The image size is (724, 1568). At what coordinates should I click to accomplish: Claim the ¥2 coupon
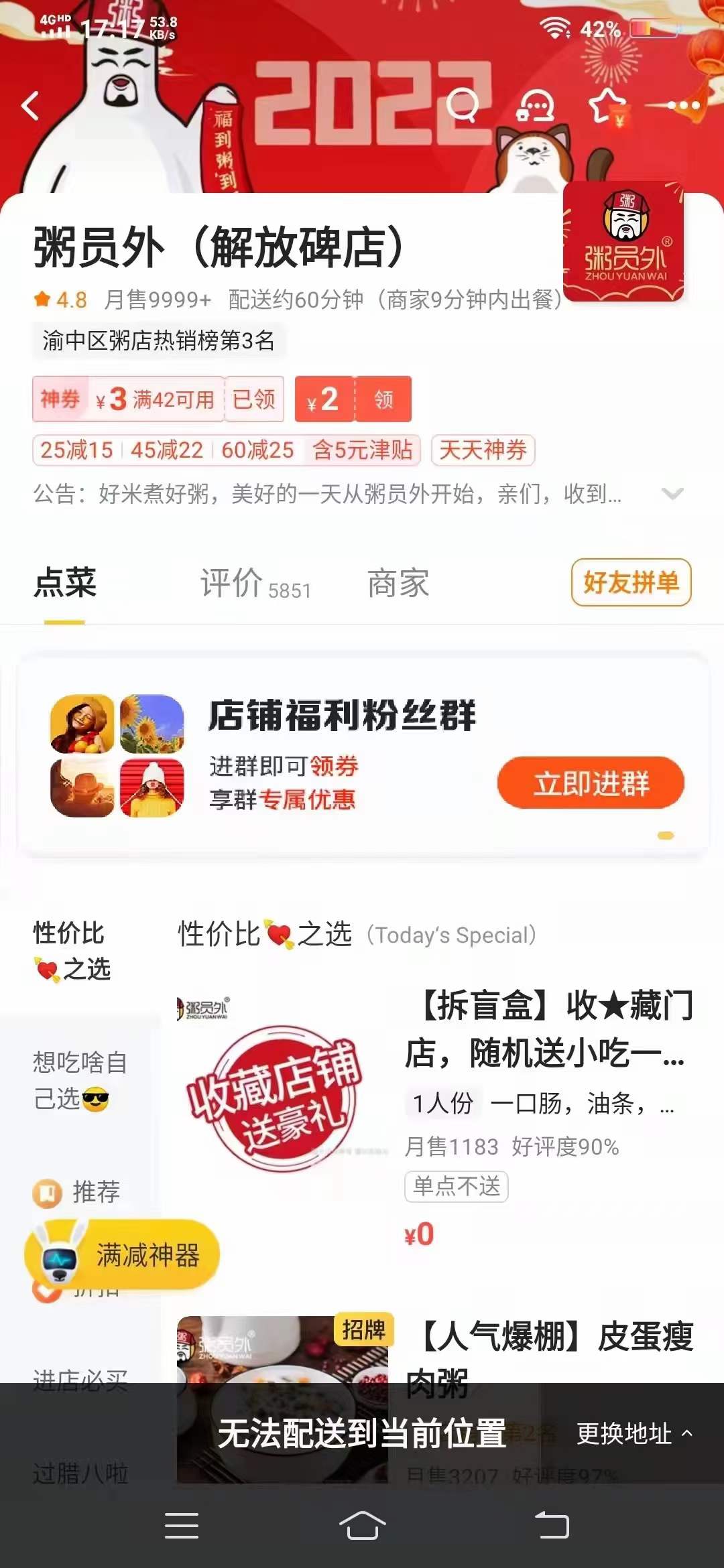(383, 399)
